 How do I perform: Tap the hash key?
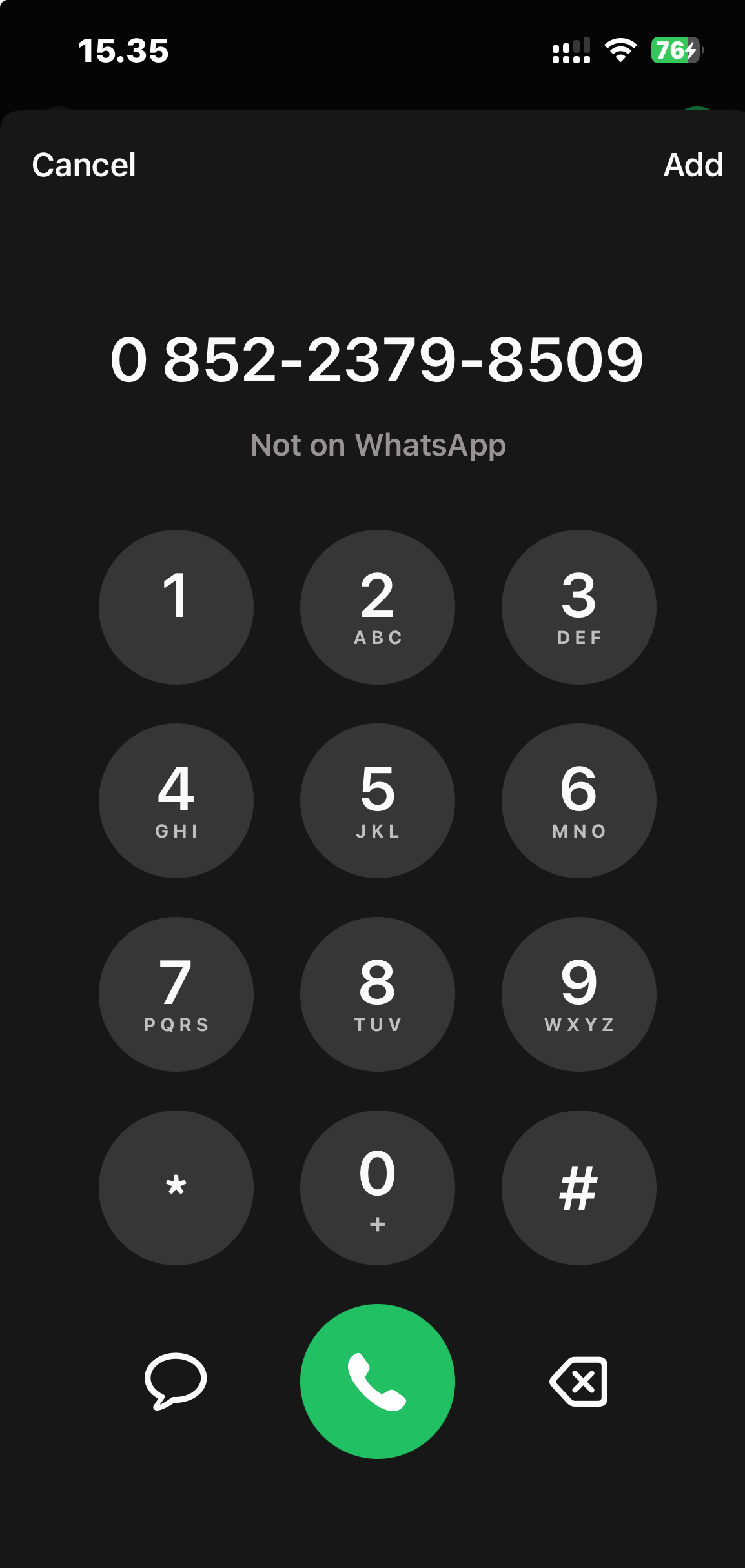[578, 1188]
